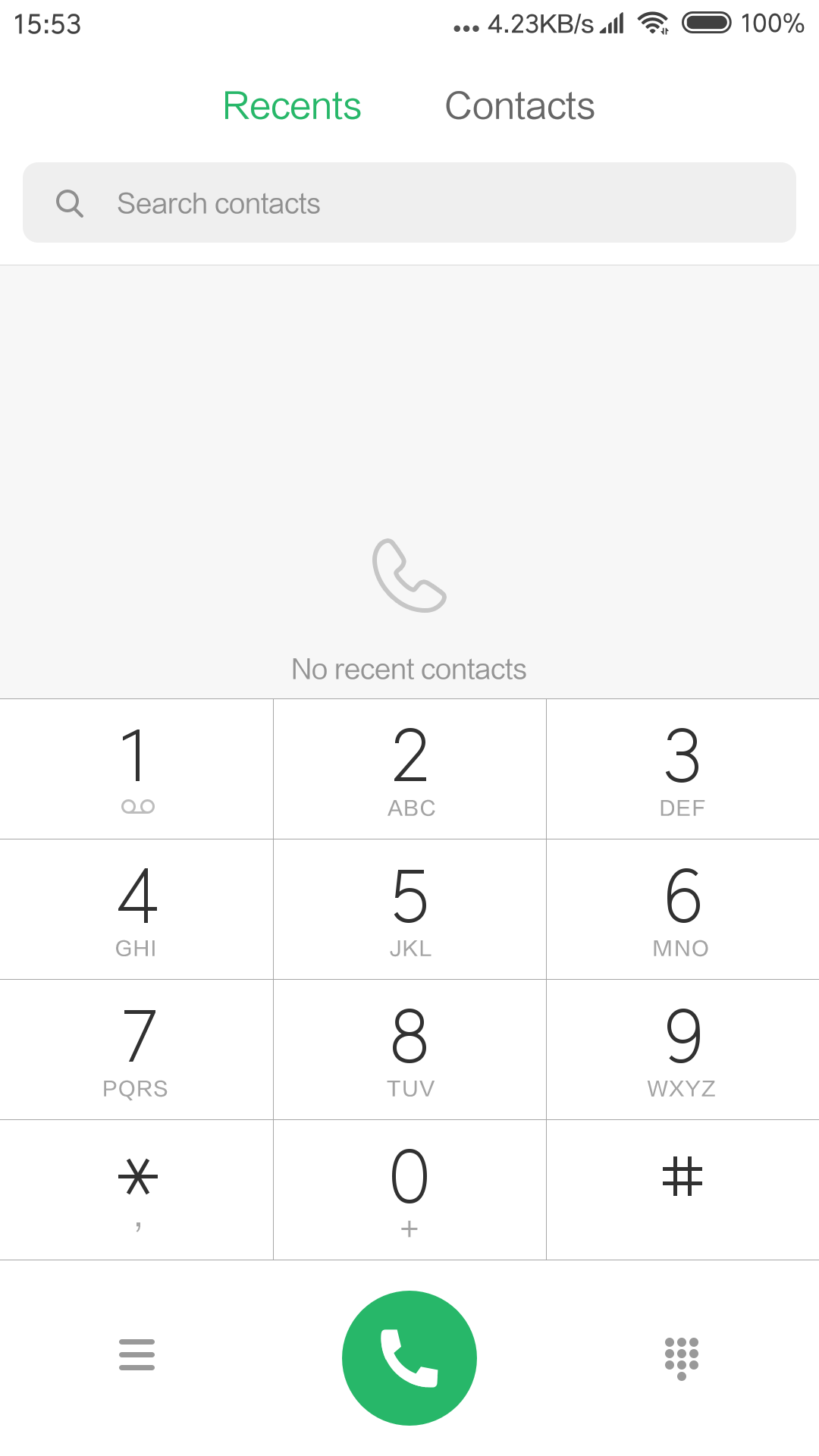Image resolution: width=819 pixels, height=1456 pixels.
Task: Tap the Search contacts field
Action: (x=409, y=202)
